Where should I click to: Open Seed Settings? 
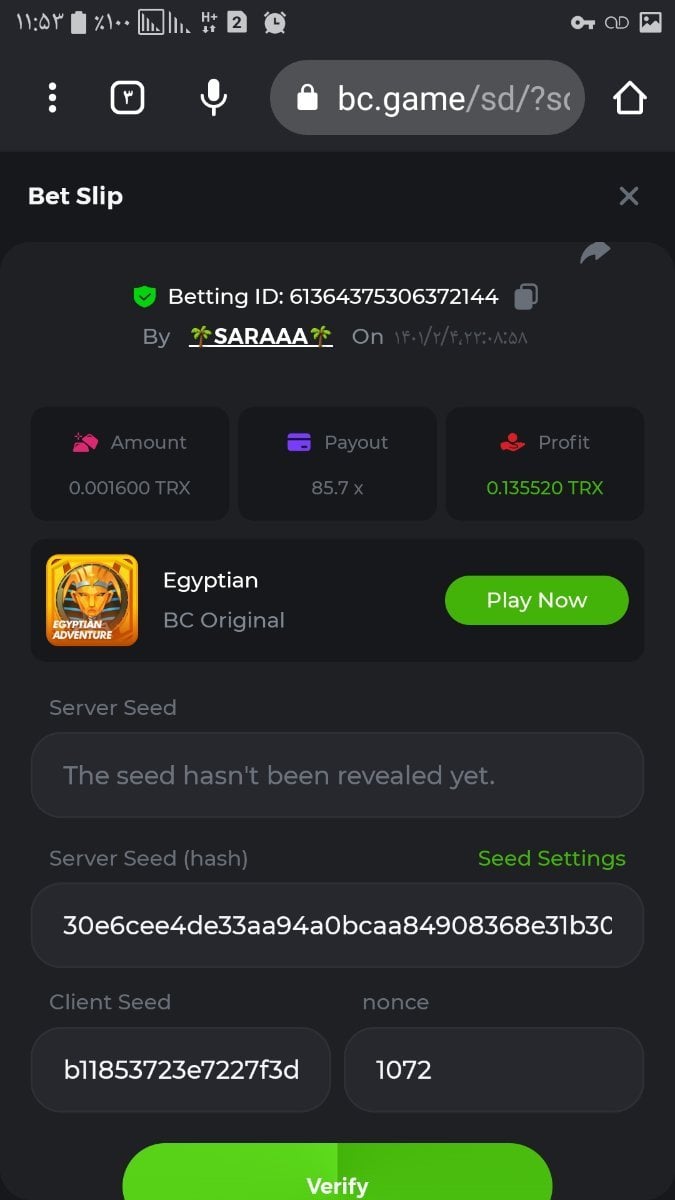click(x=551, y=858)
